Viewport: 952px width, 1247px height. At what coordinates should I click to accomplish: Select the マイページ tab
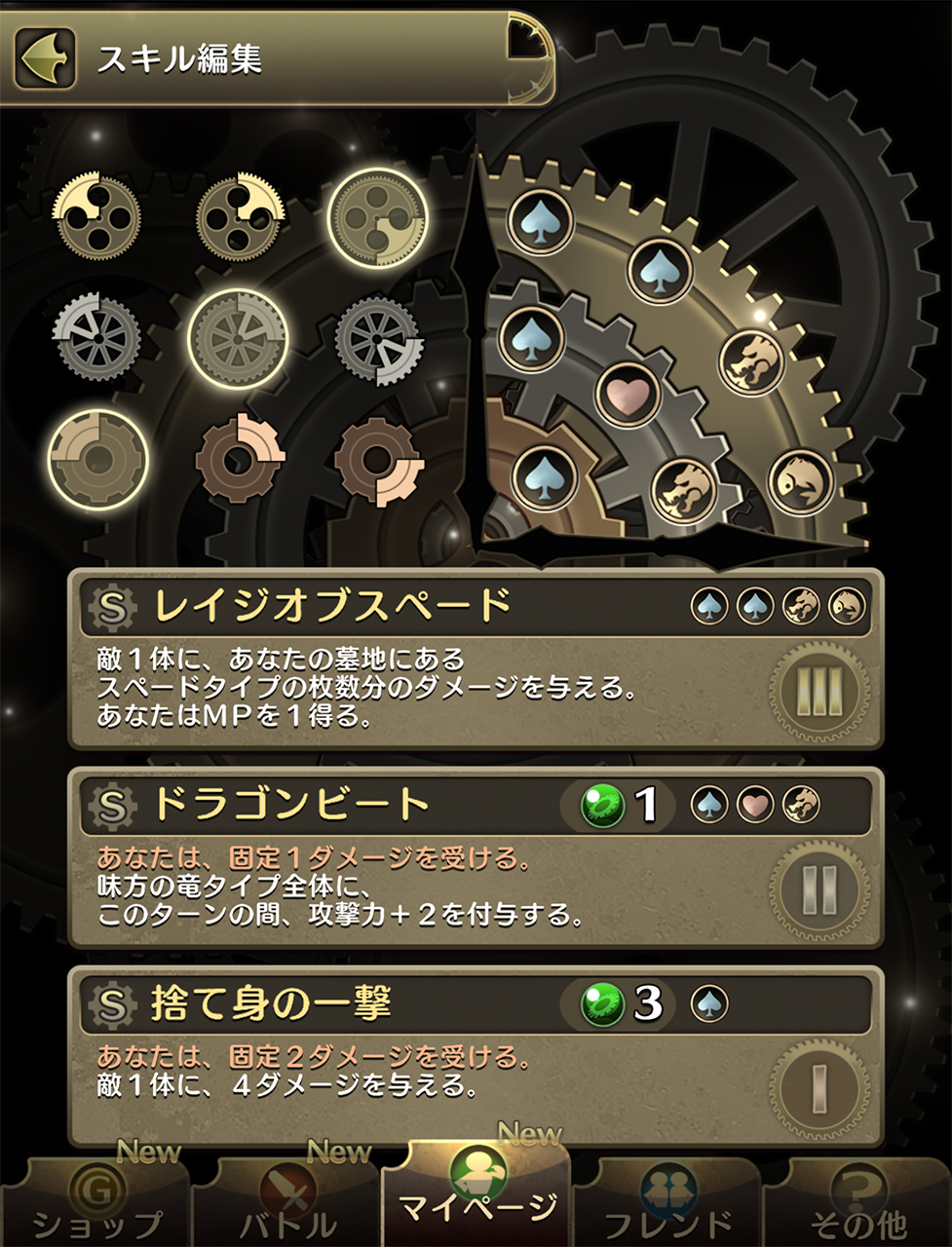477,1193
